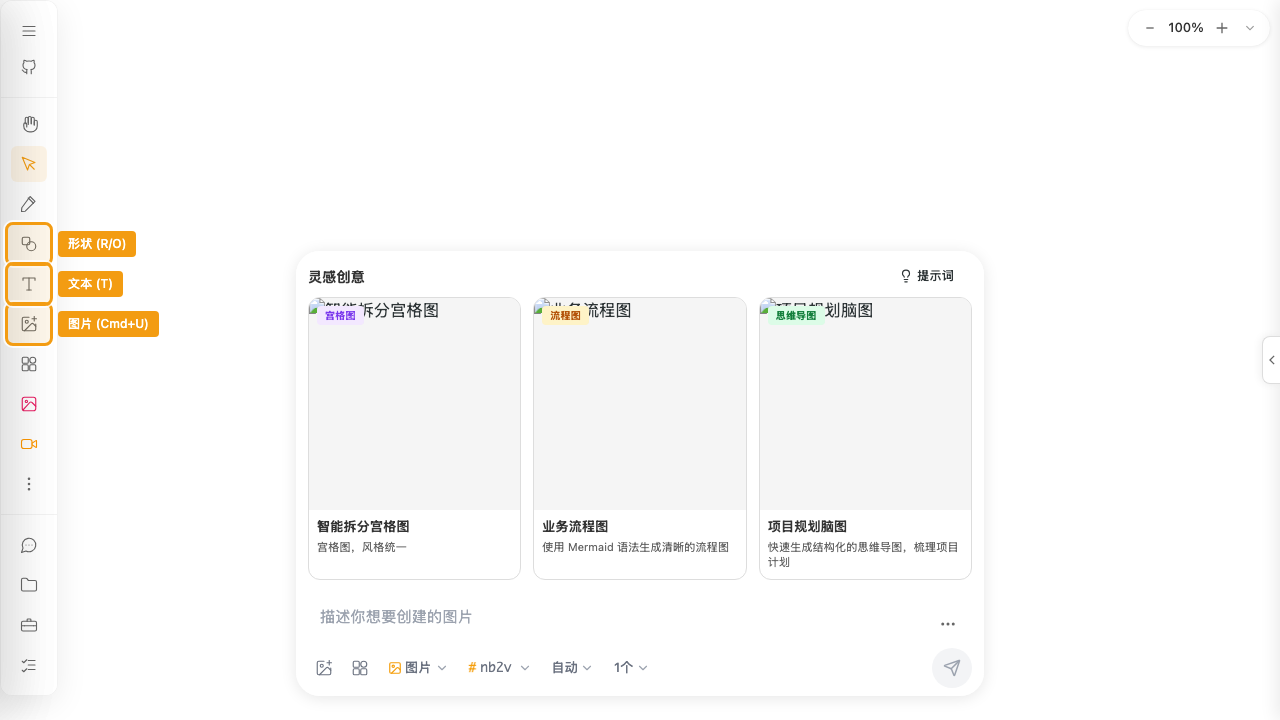This screenshot has width=1280, height=720.
Task: Open the video camera tool
Action: (x=29, y=444)
